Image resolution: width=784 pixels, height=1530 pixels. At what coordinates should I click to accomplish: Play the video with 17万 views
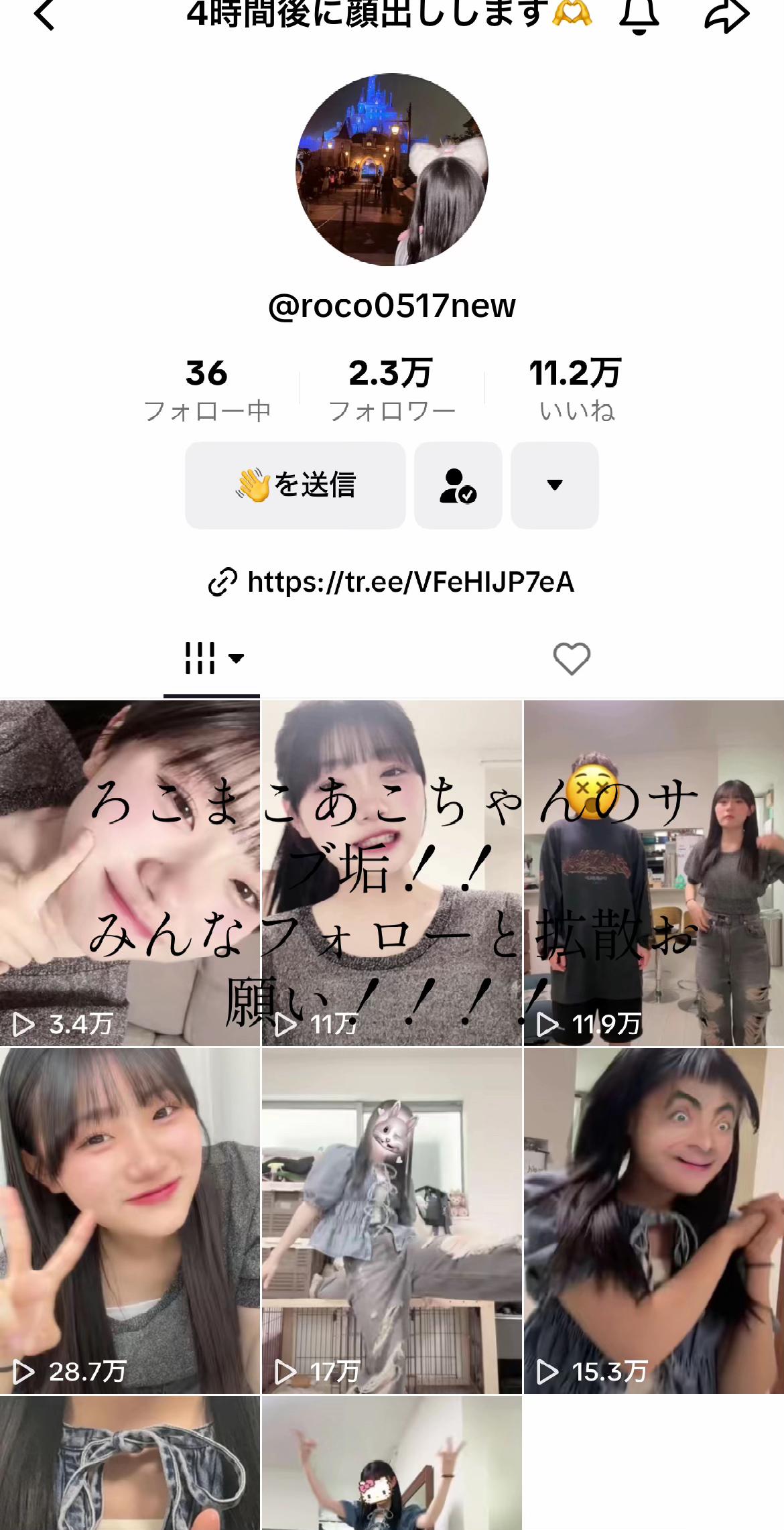coord(392,1221)
